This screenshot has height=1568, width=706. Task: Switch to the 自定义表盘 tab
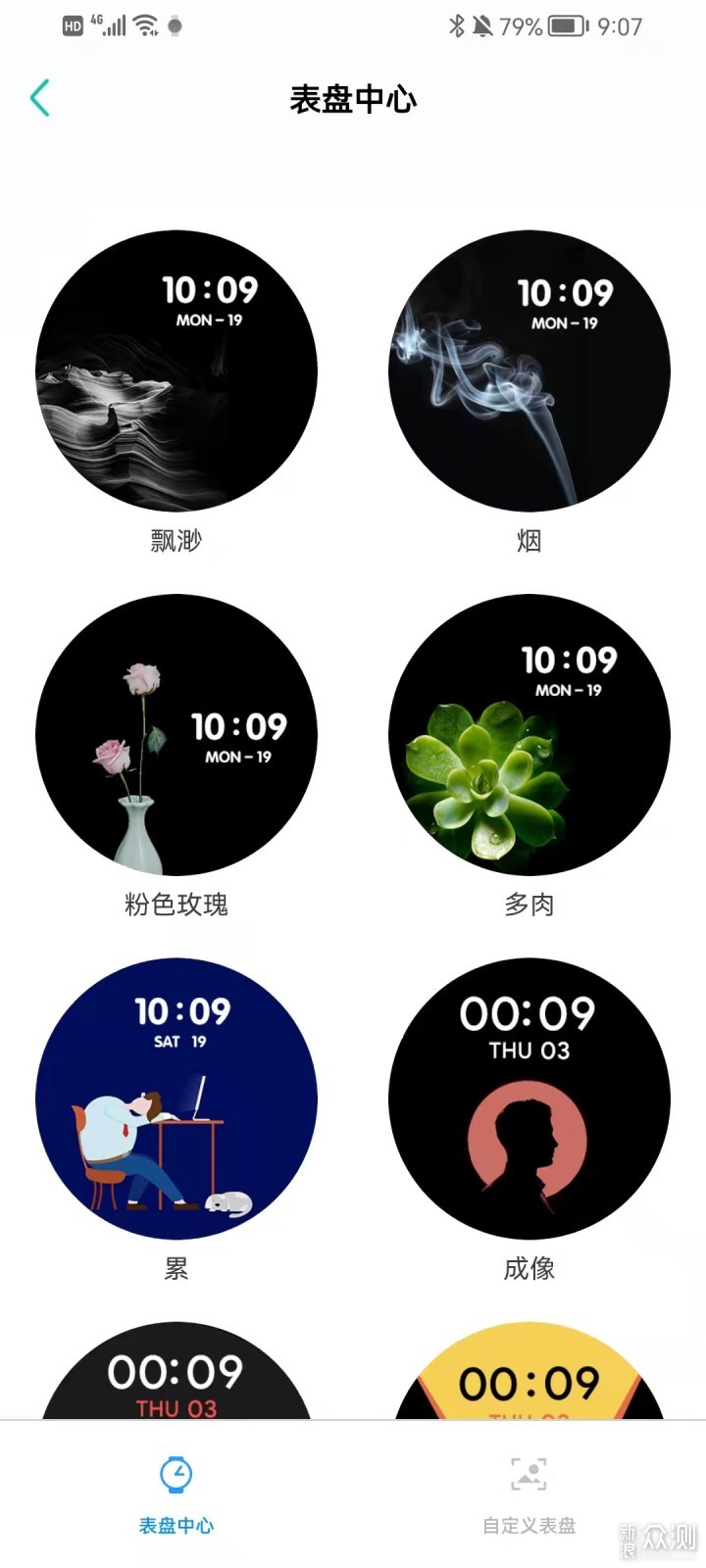(x=529, y=1499)
